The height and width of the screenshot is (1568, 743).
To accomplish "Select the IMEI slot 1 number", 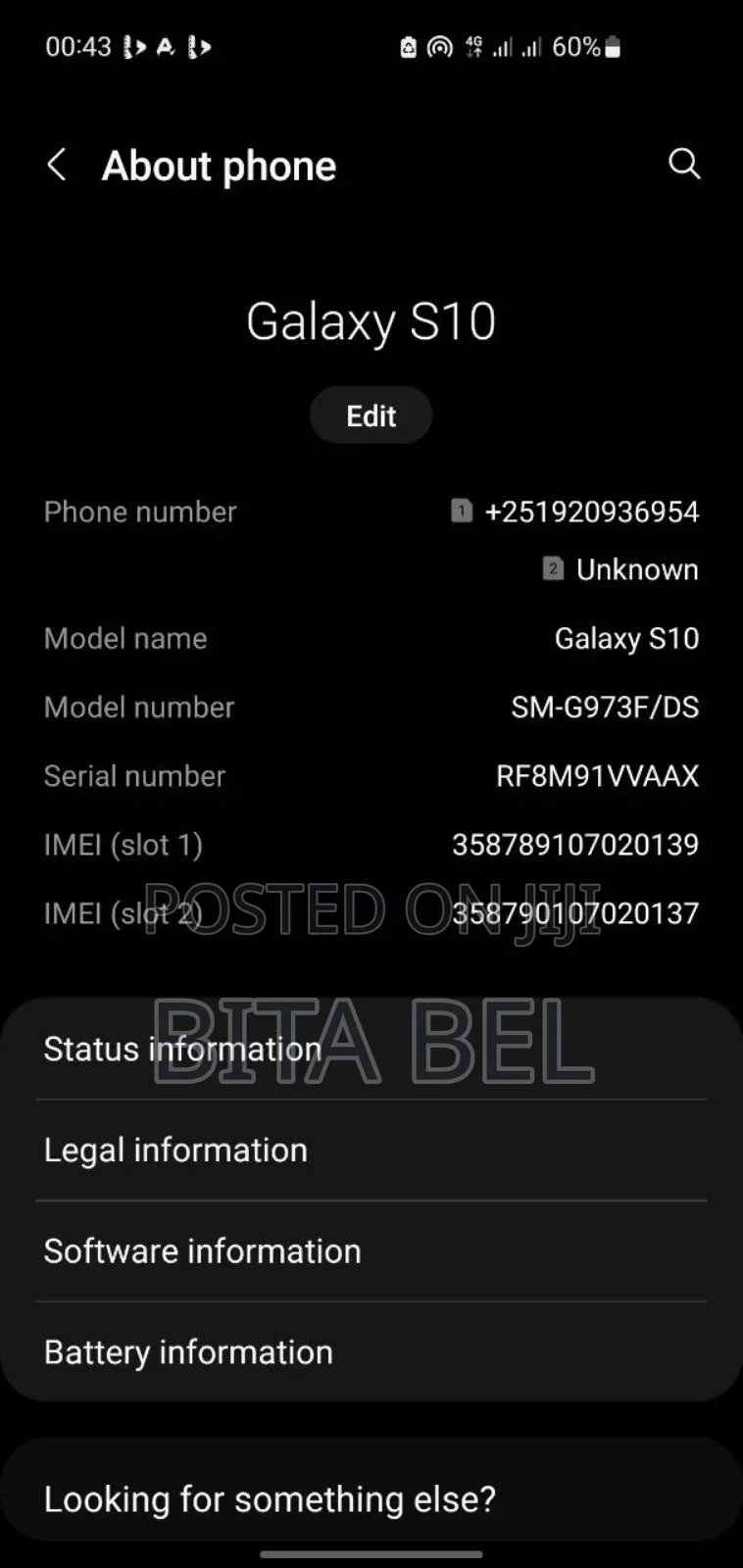I will 573,844.
